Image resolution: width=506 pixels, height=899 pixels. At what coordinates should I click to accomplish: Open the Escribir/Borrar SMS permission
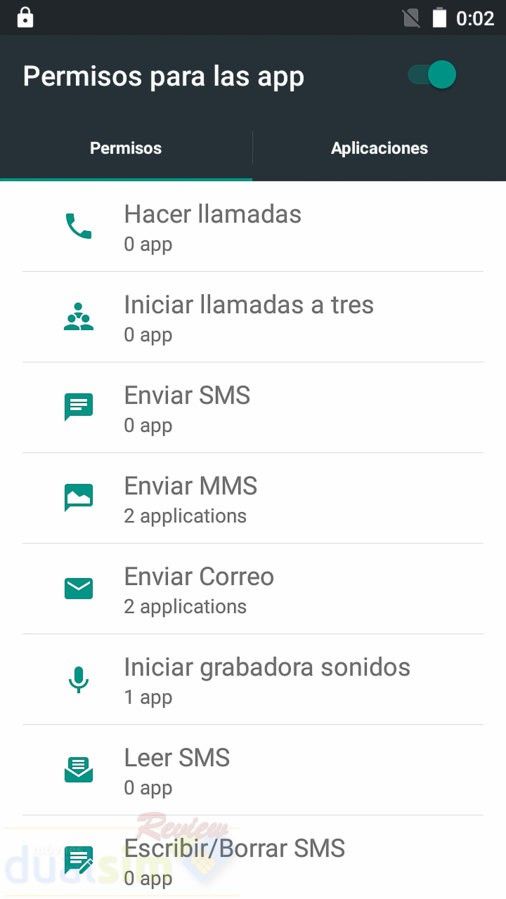253,858
